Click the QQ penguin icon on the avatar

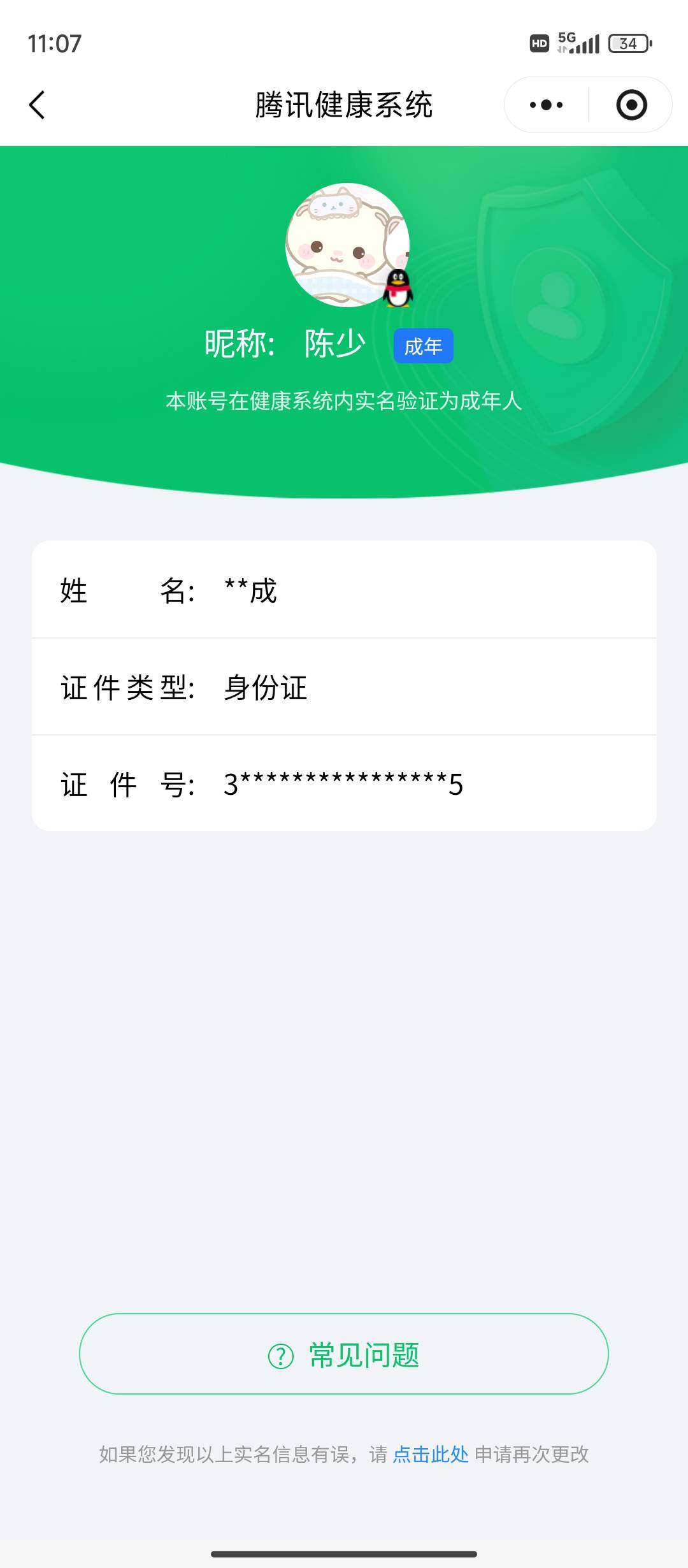point(399,290)
